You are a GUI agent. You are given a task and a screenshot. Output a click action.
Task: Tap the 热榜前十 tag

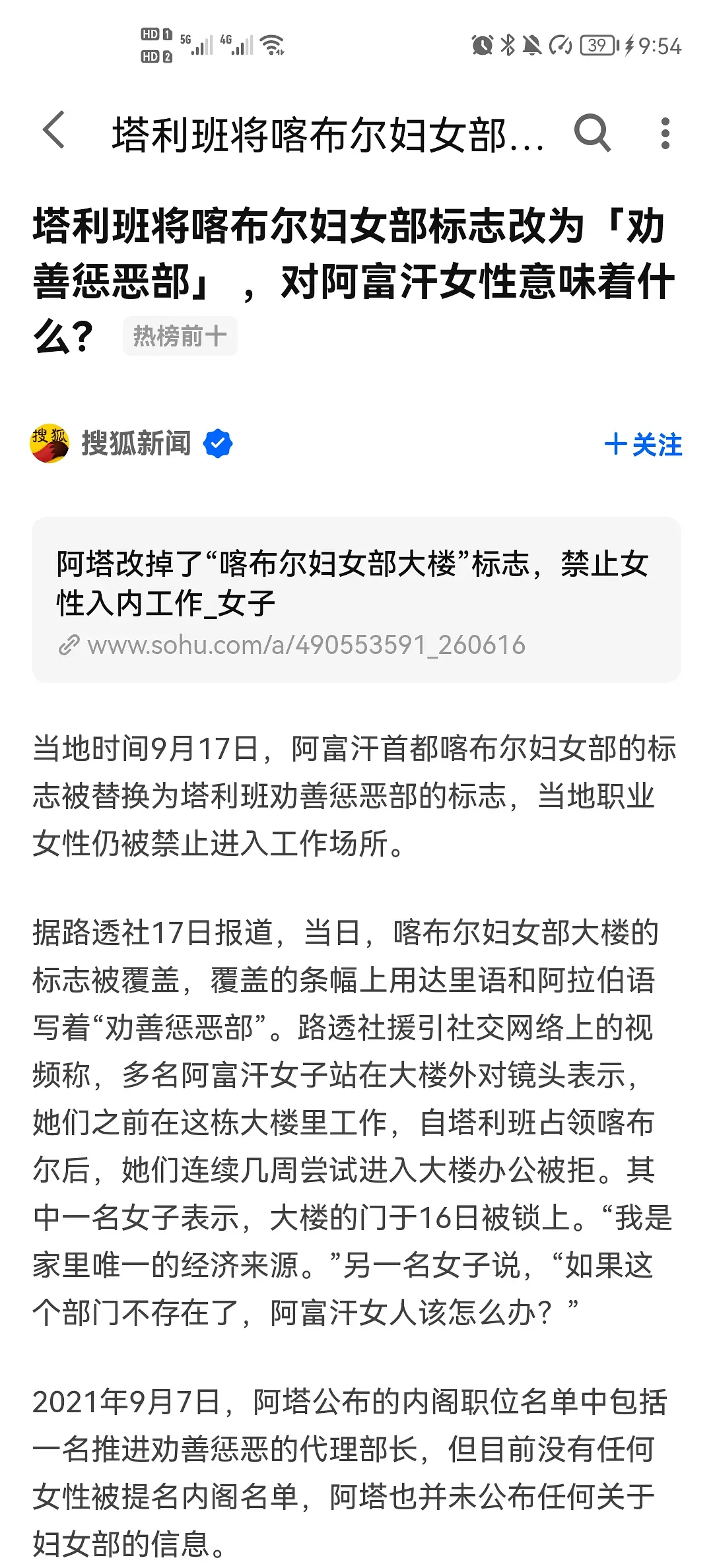point(180,336)
